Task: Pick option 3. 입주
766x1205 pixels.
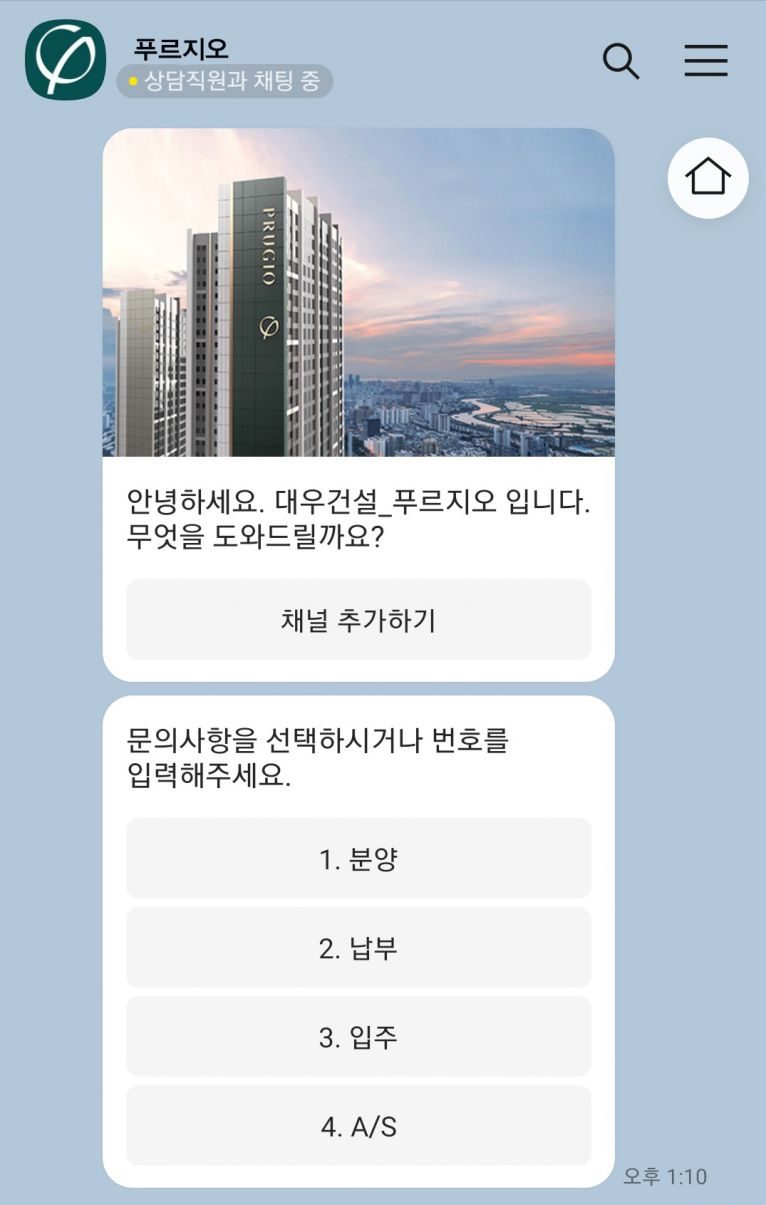Action: tap(358, 1037)
